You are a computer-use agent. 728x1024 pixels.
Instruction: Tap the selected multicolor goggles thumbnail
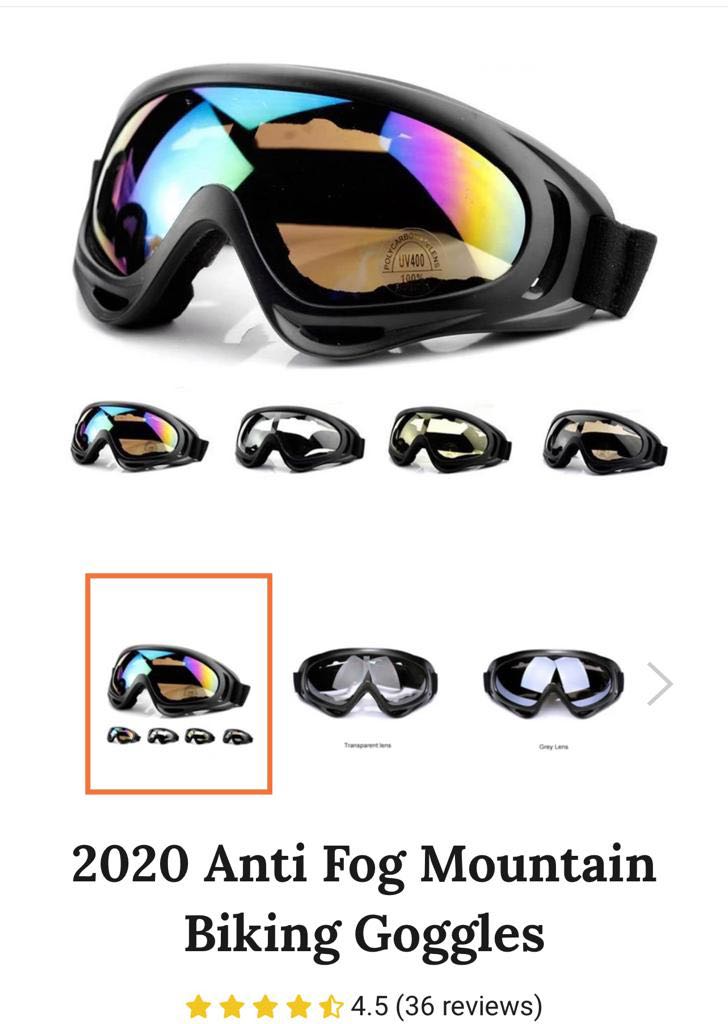click(x=179, y=683)
